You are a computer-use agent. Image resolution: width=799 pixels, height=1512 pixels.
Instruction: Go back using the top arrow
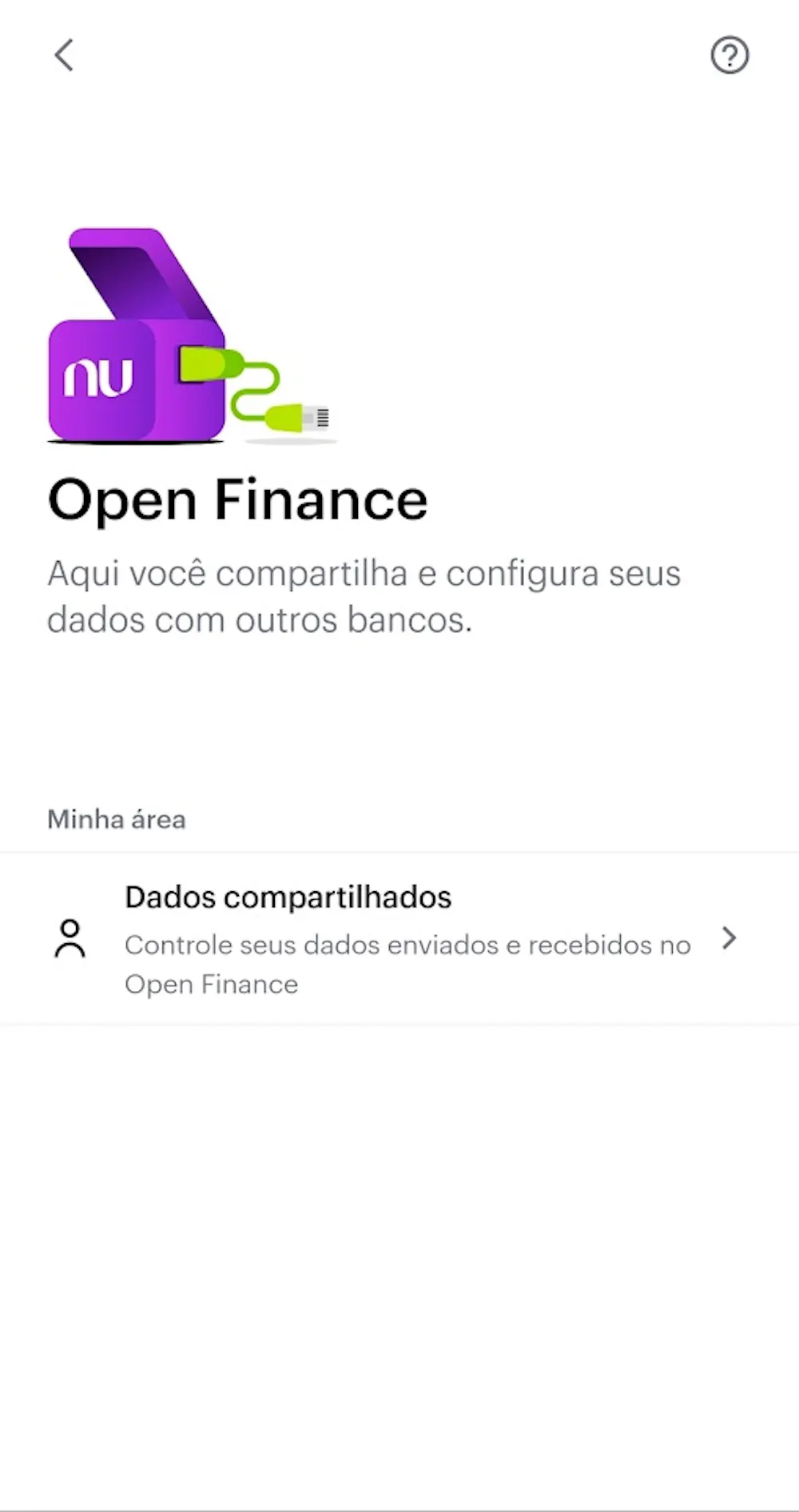[x=64, y=55]
